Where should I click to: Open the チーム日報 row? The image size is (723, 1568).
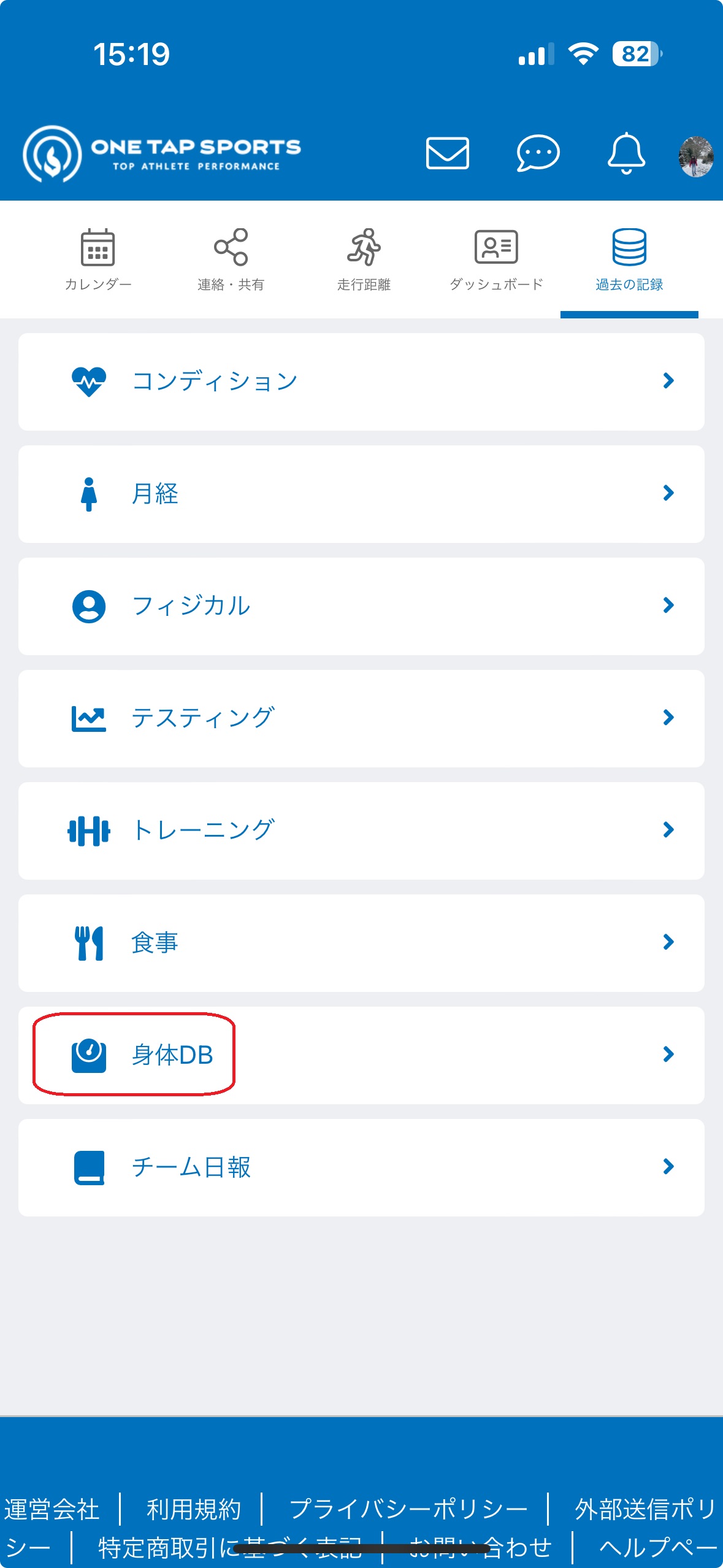[x=361, y=1167]
